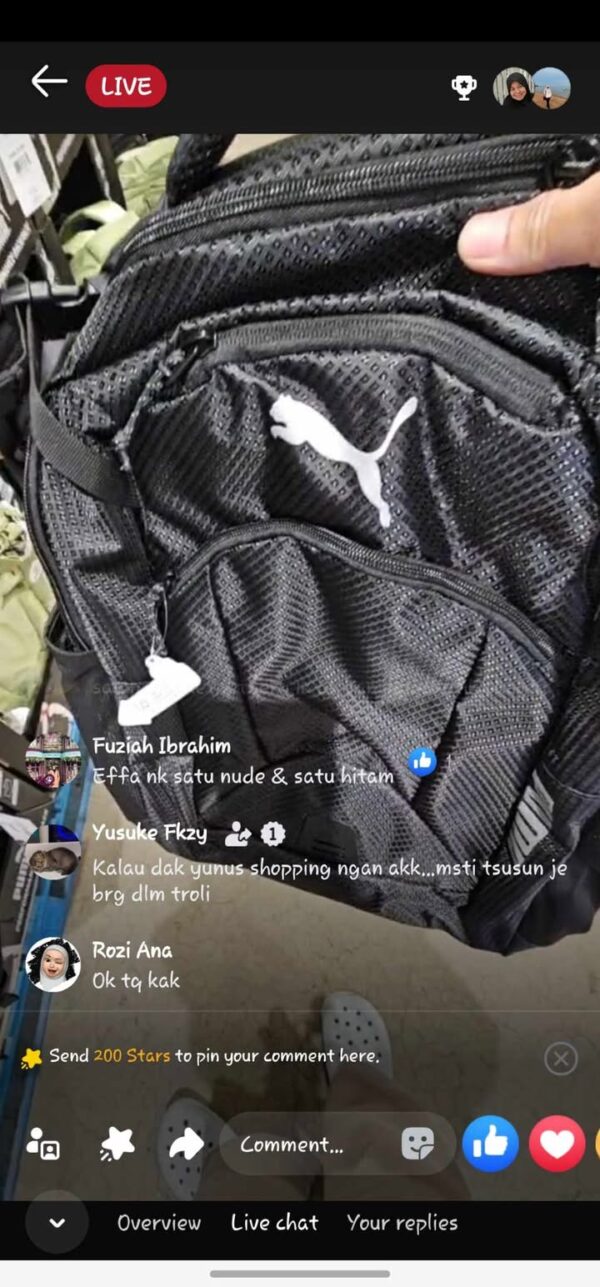Open the trophy leaderboard icon

point(464,88)
